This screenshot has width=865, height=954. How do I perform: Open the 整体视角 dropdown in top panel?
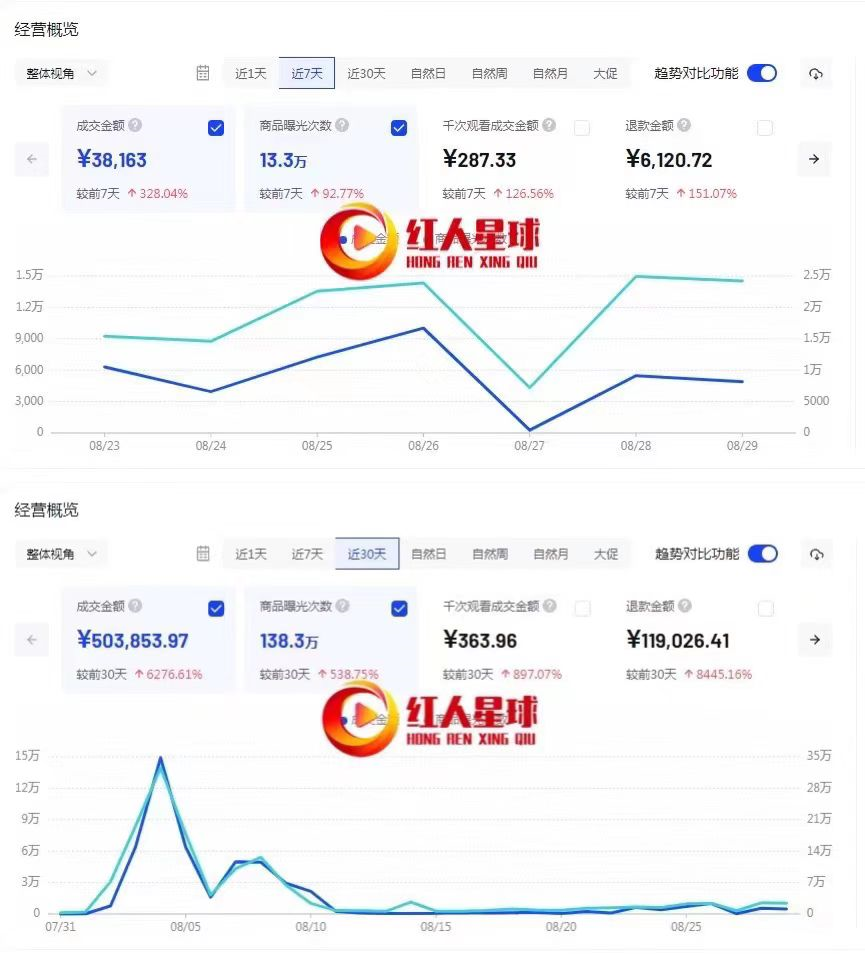[x=60, y=72]
